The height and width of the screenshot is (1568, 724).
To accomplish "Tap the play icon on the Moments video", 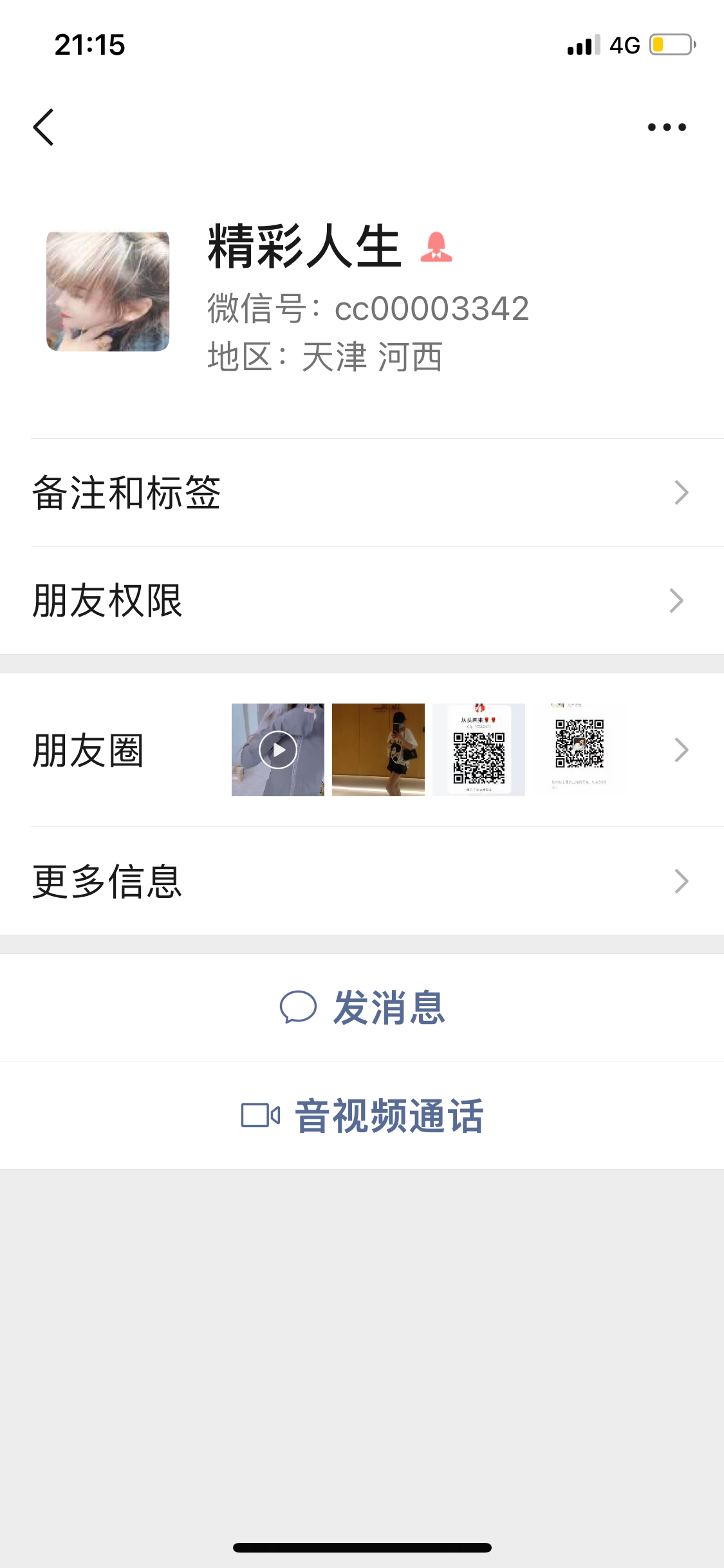I will click(277, 751).
